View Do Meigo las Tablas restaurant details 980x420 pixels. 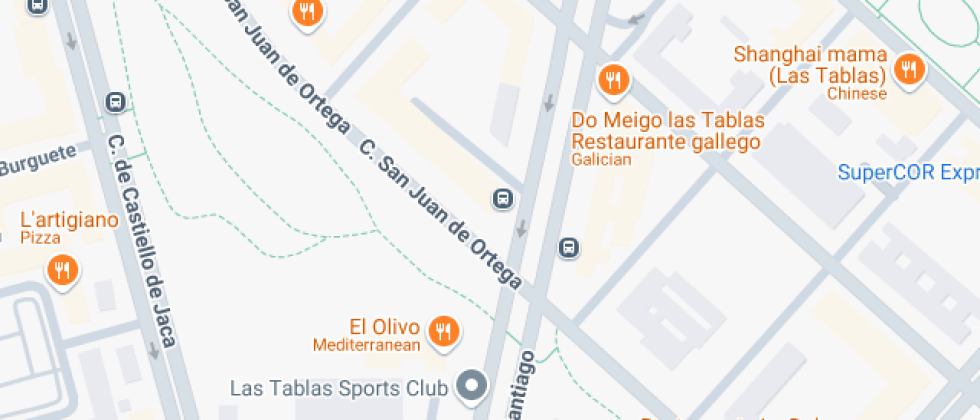612,78
